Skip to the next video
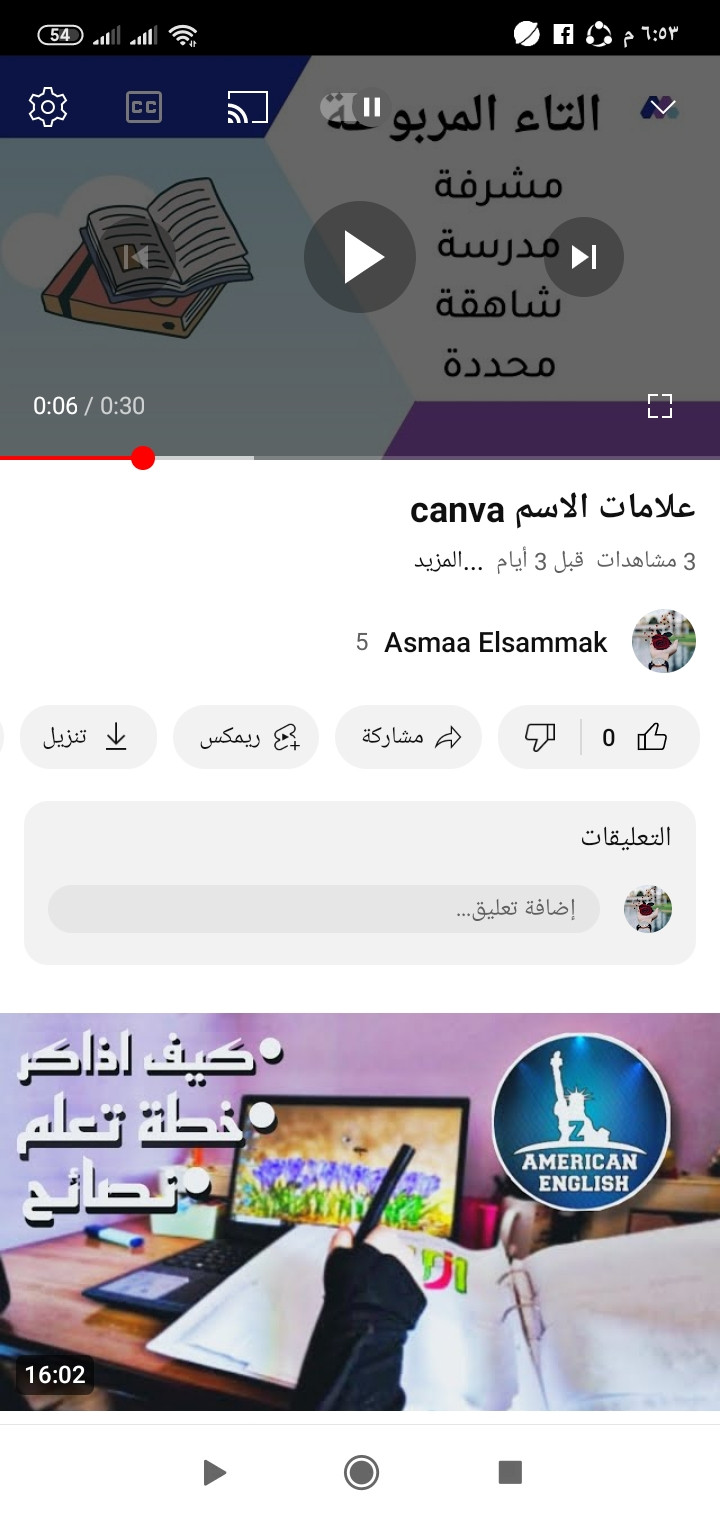 point(584,257)
